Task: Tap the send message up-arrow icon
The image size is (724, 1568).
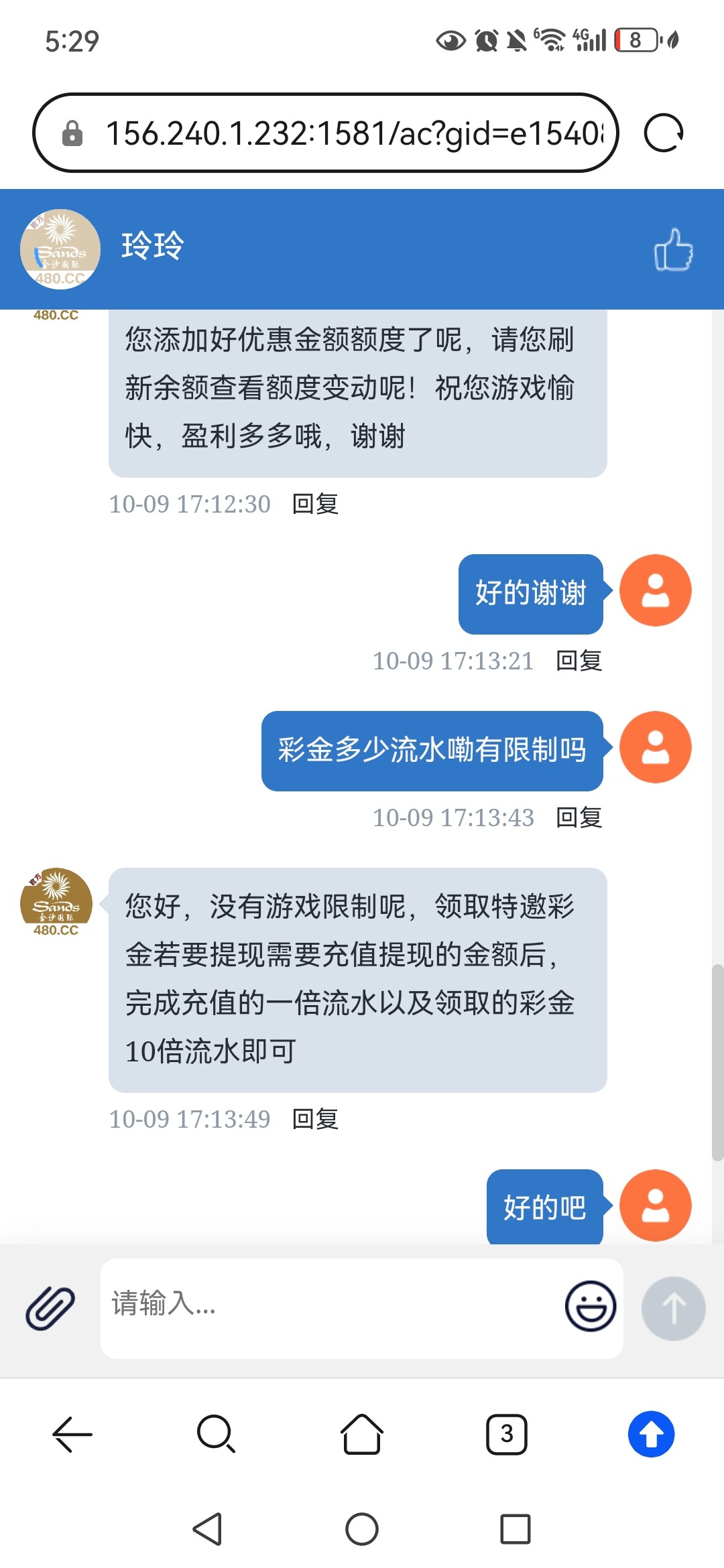Action: coord(673,1307)
